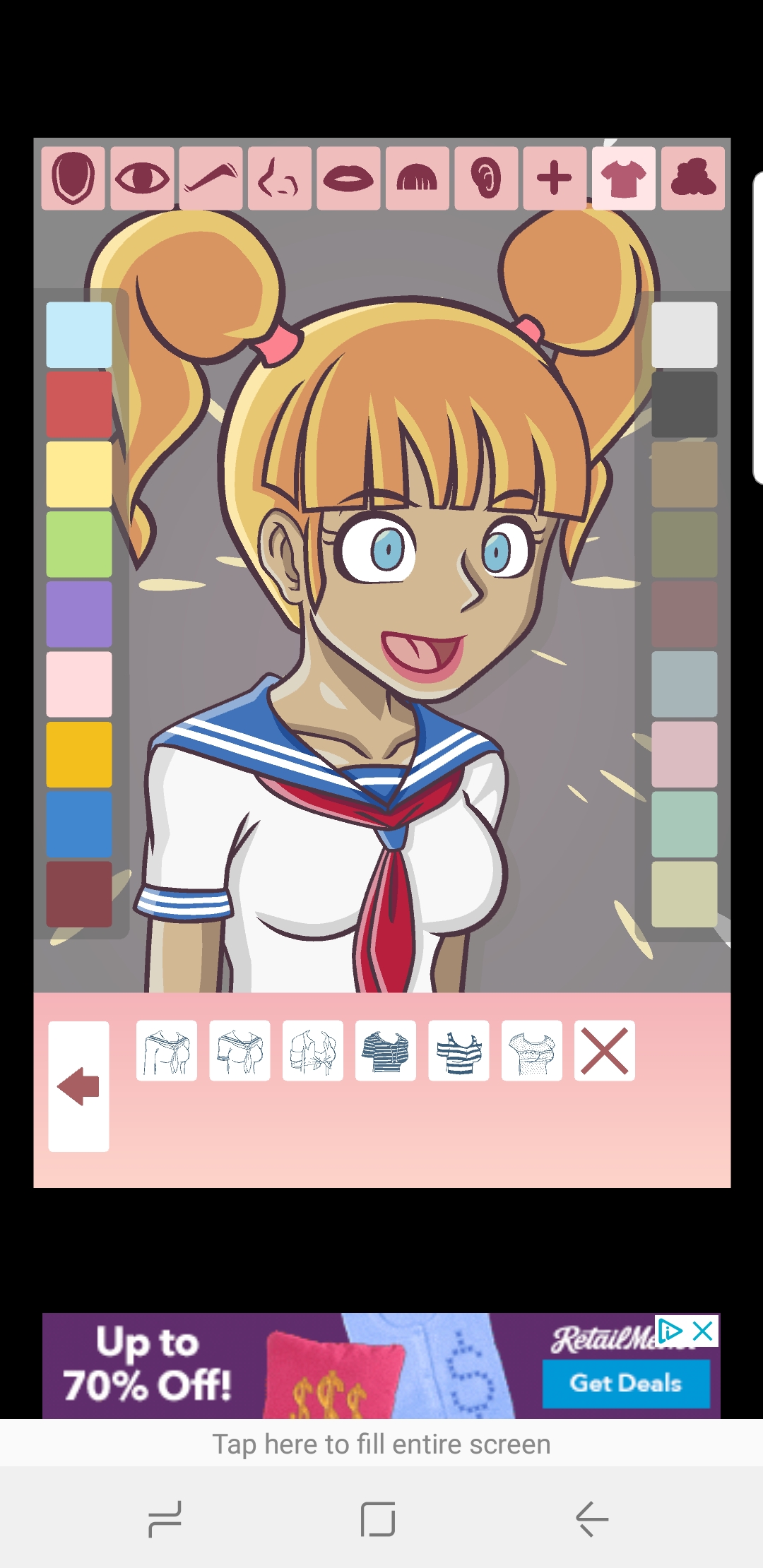Viewport: 763px width, 1568px height.
Task: Switch to the hair category
Action: point(417,178)
